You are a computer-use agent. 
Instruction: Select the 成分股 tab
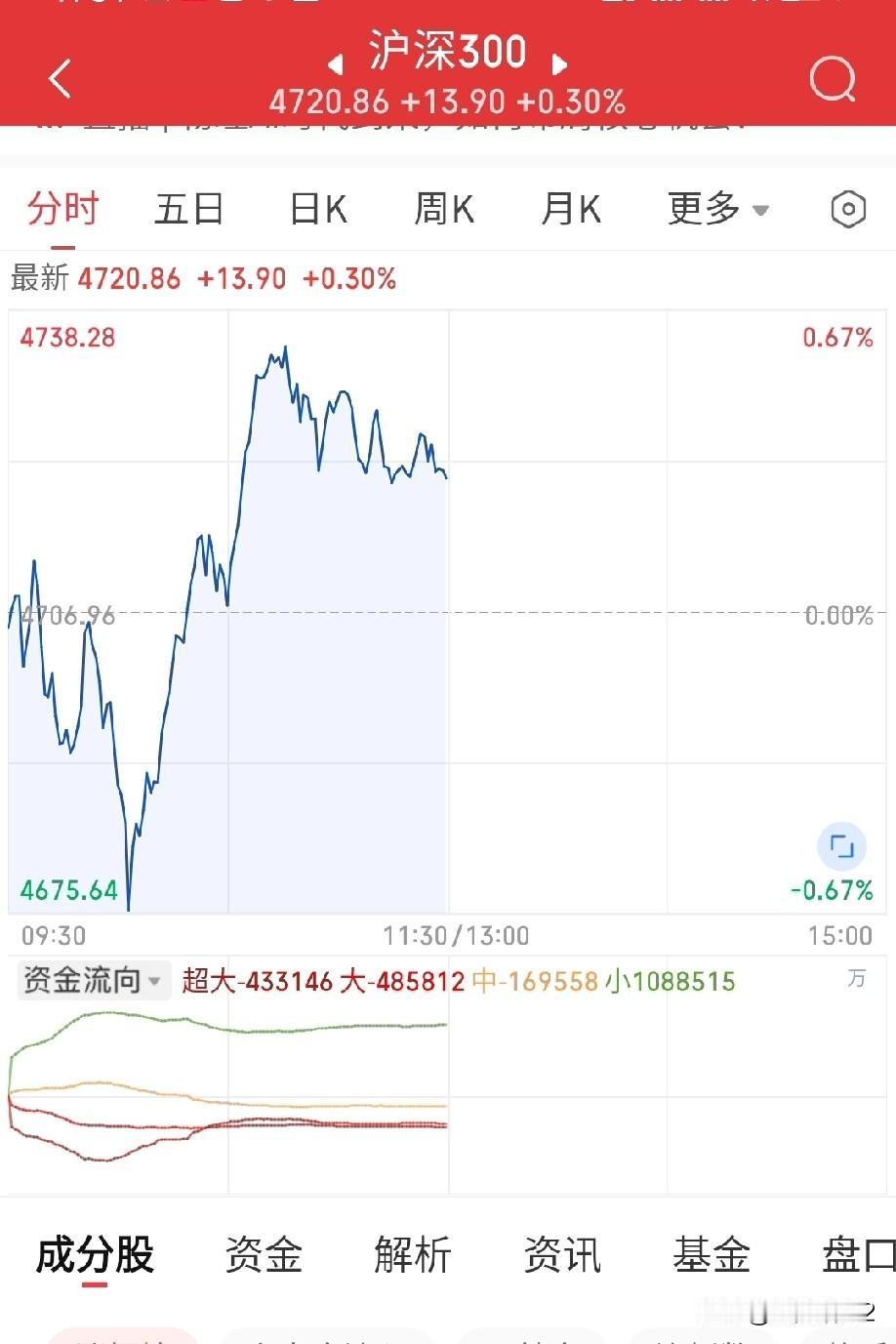coord(96,1255)
